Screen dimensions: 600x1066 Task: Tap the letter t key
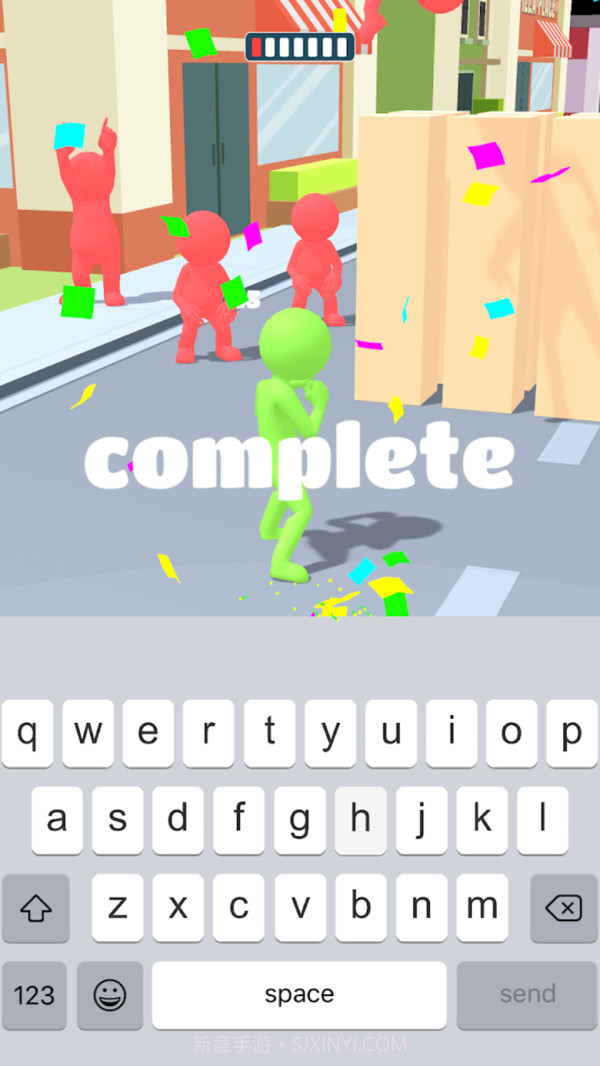tap(269, 733)
